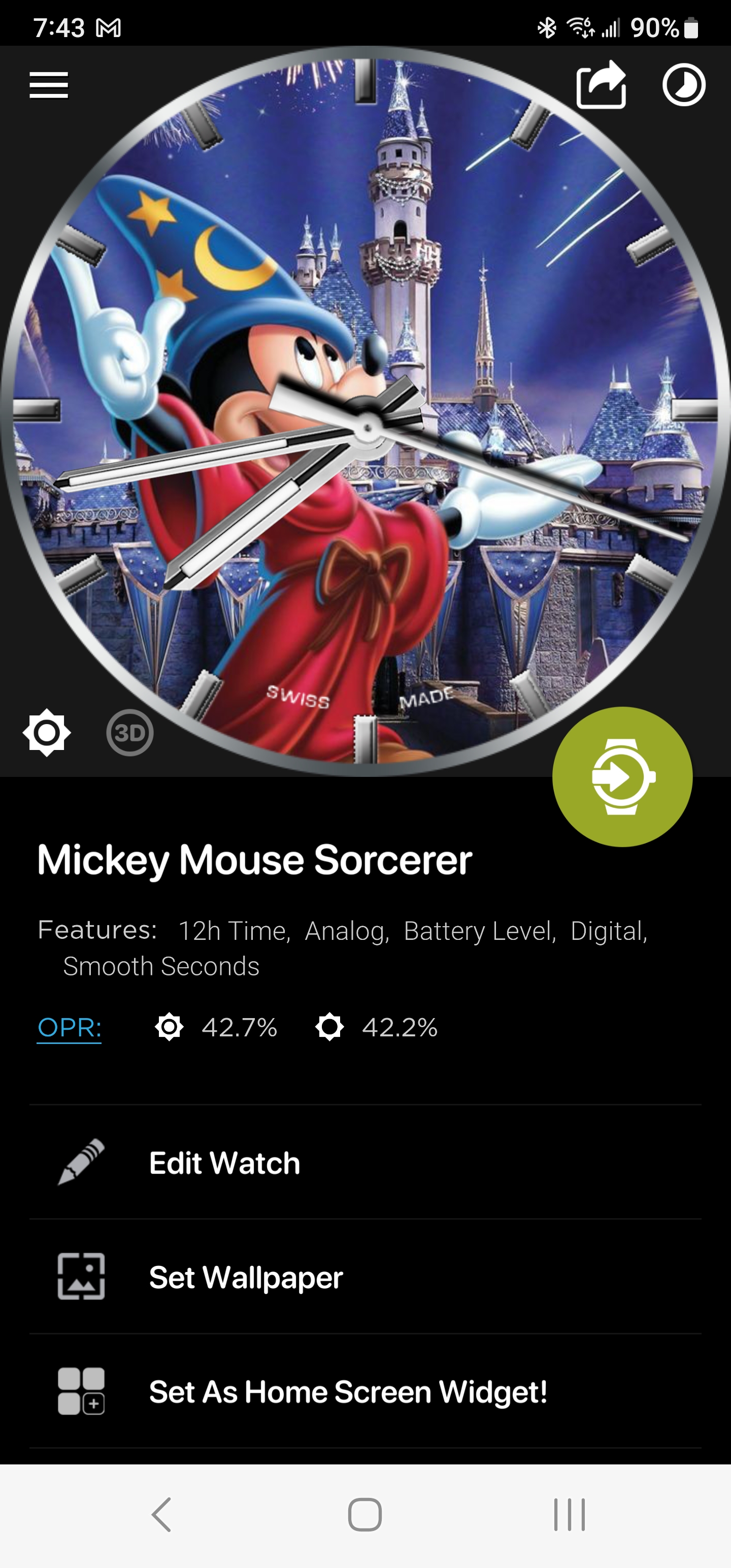Screen dimensions: 731x1568
Task: Send watch face to watch
Action: pos(622,776)
